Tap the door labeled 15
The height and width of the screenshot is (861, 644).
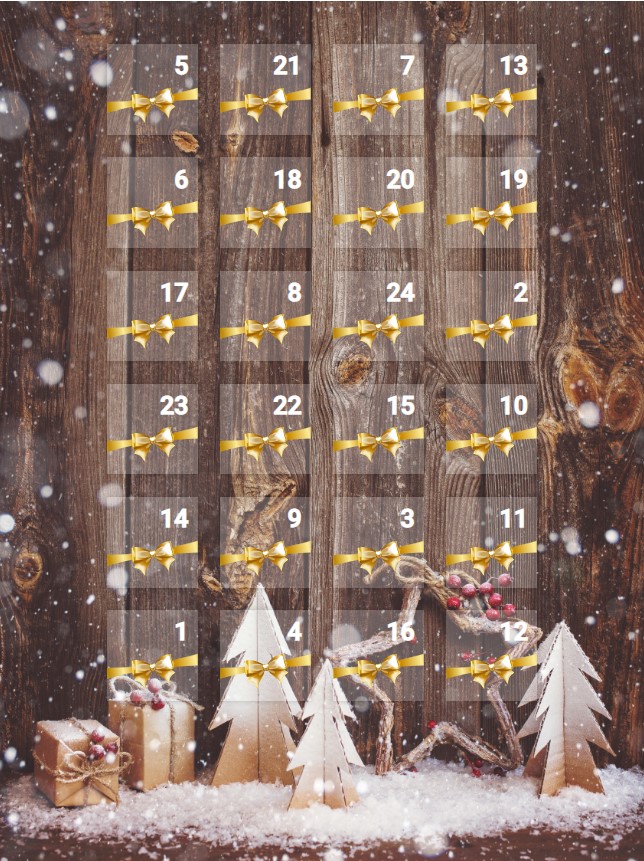(x=378, y=429)
